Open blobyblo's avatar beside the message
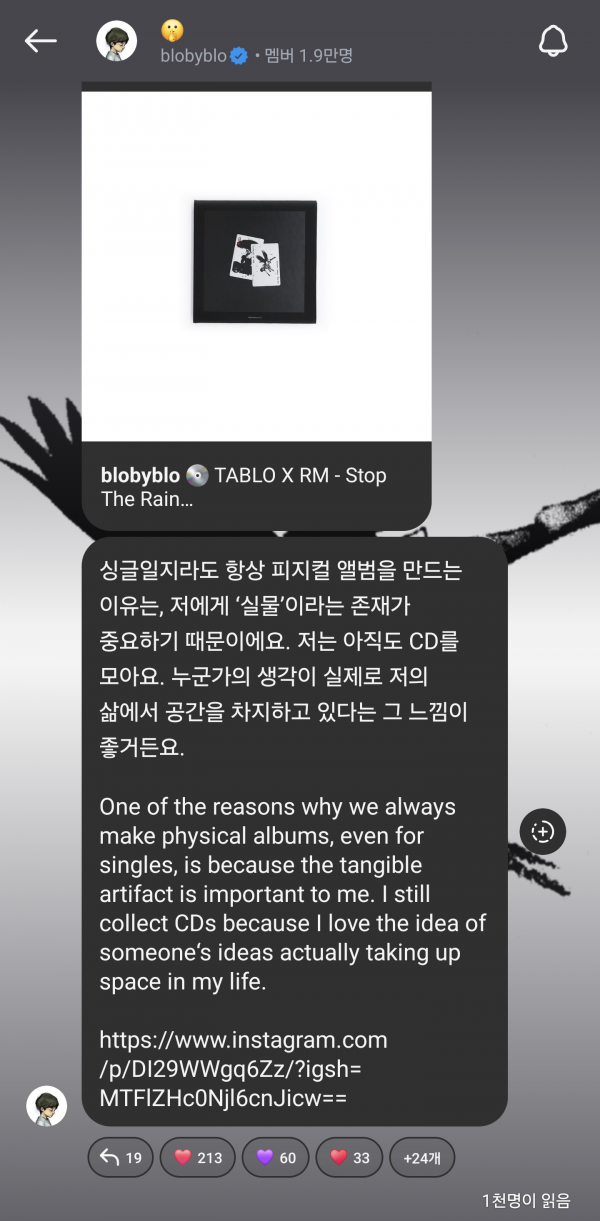The height and width of the screenshot is (1221, 600). click(46, 1106)
